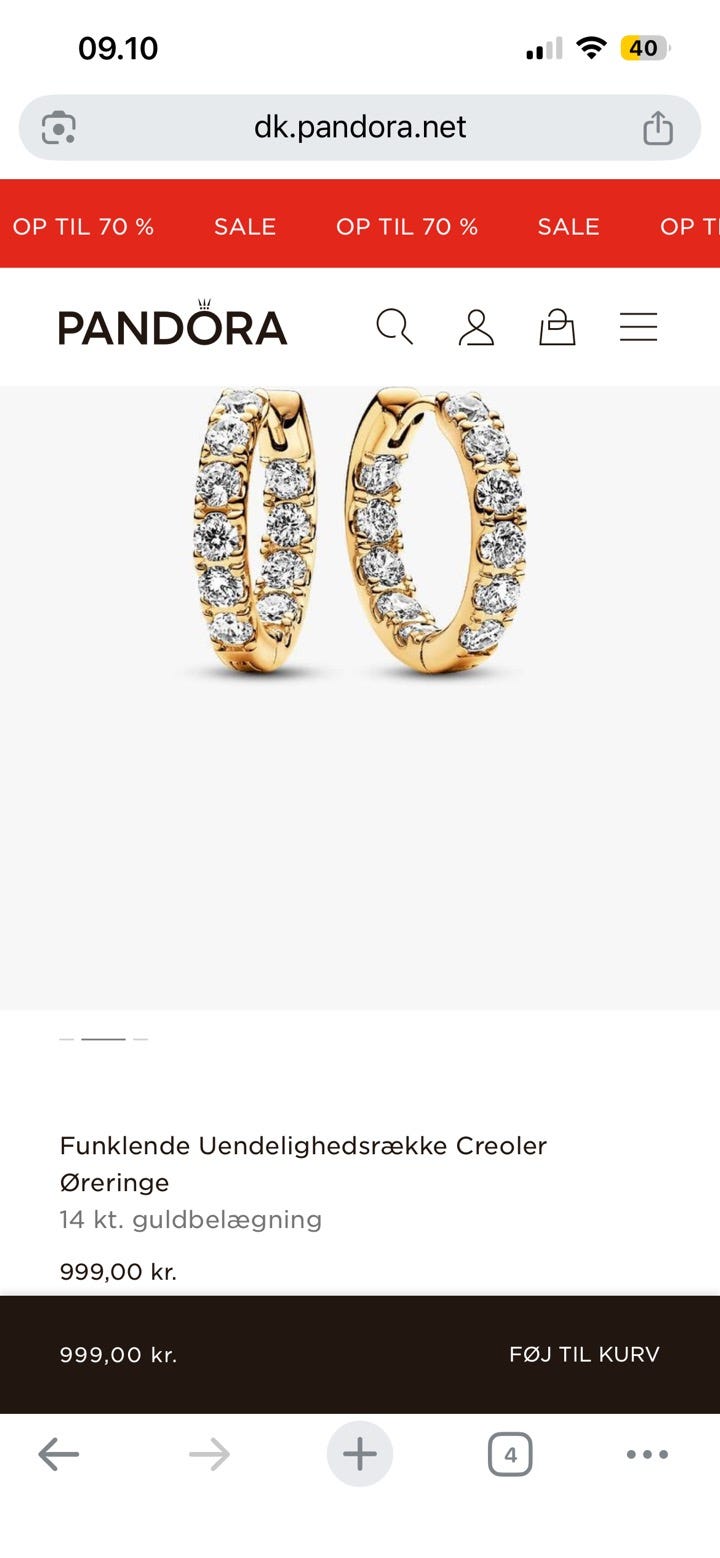Open the Pandora site search

pyautogui.click(x=394, y=326)
